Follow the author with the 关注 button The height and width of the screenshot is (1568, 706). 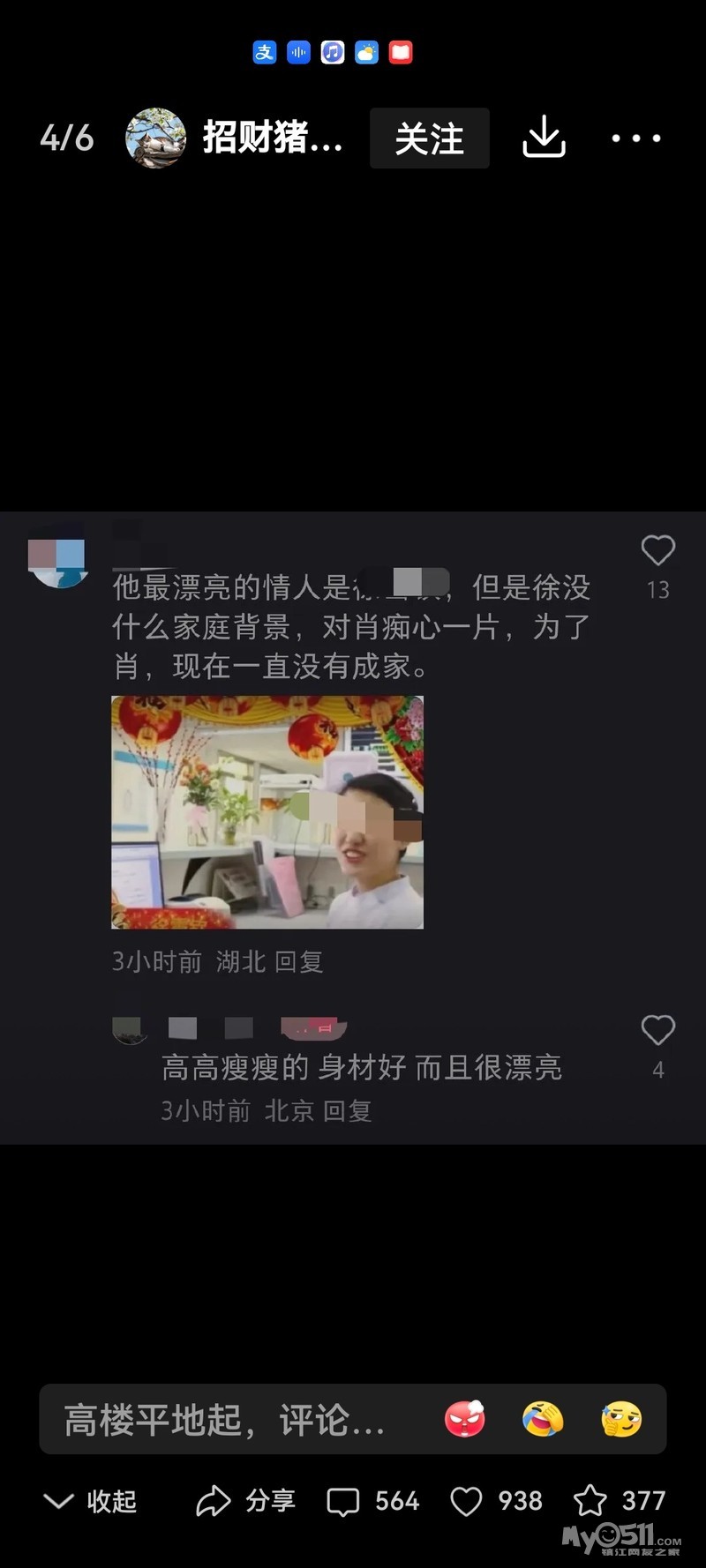click(429, 138)
